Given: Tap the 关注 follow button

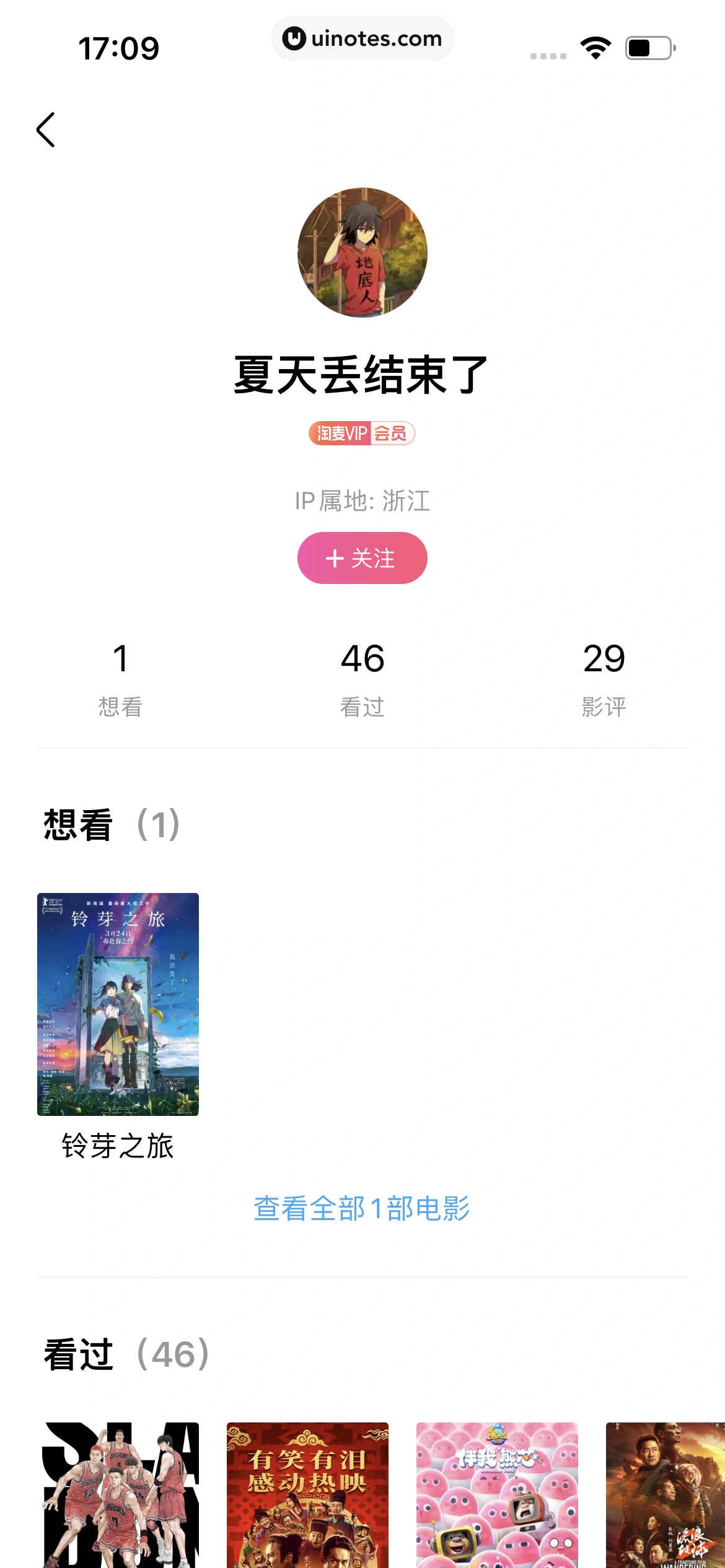Looking at the screenshot, I should point(362,557).
